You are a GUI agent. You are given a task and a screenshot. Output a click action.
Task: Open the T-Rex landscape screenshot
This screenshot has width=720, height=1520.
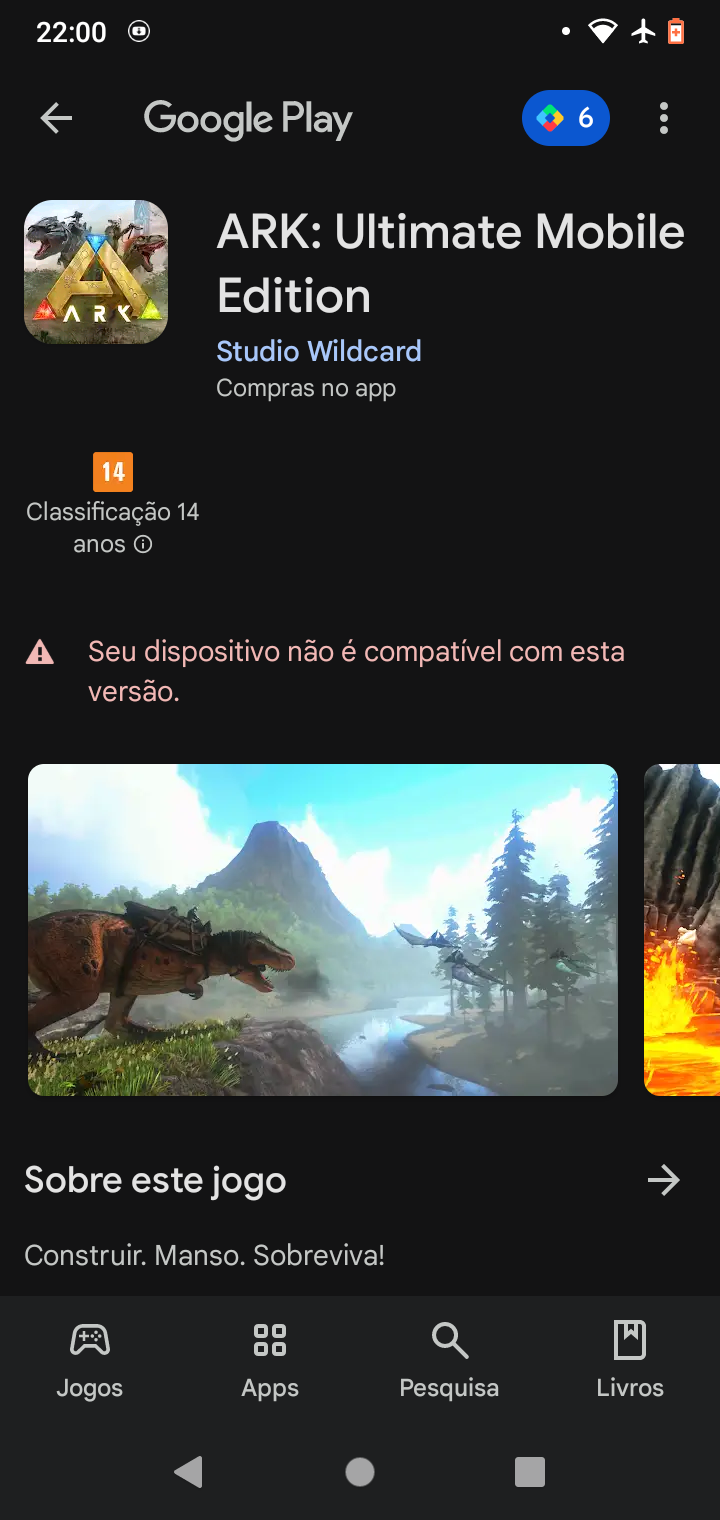(x=322, y=930)
